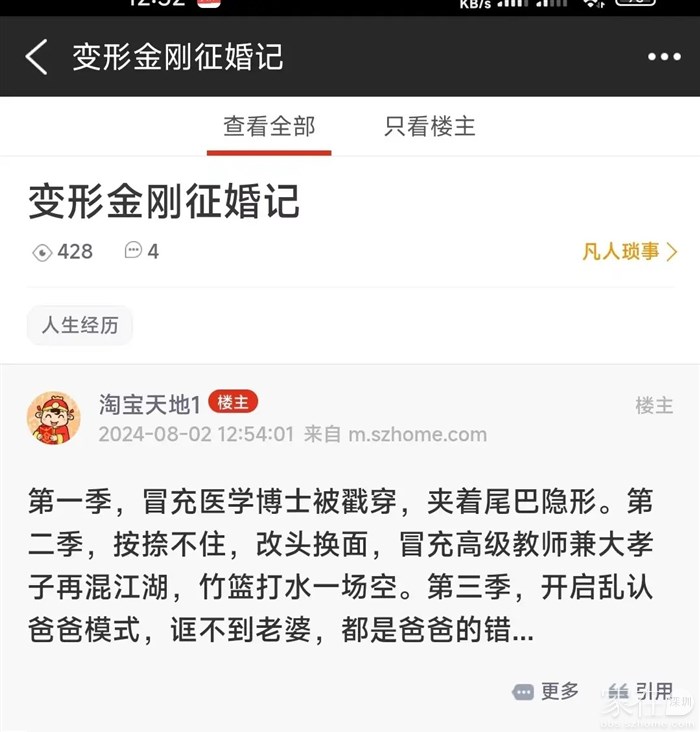Open the three-dot overflow menu
The width and height of the screenshot is (700, 732).
coord(663,57)
